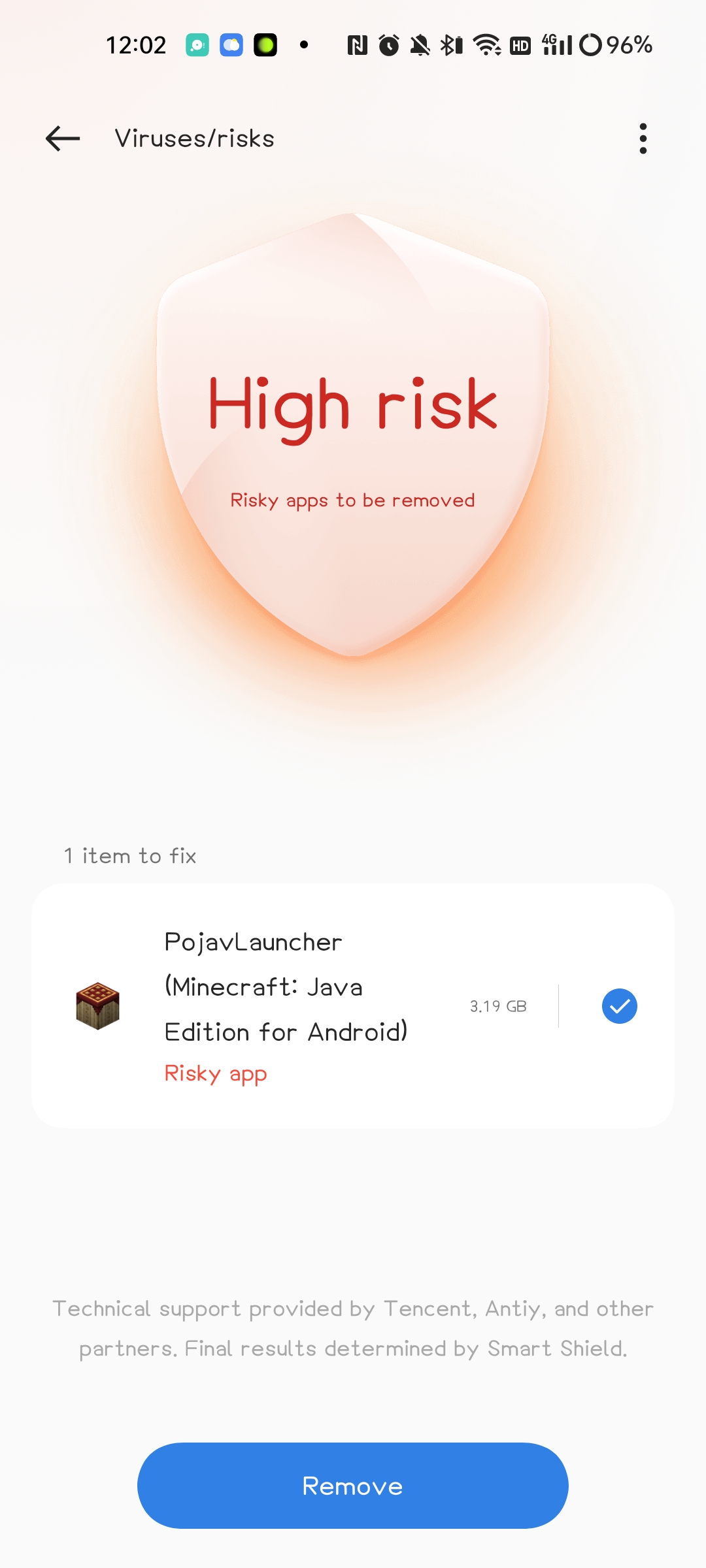Tap the alarm clock status bar icon

pos(388,46)
